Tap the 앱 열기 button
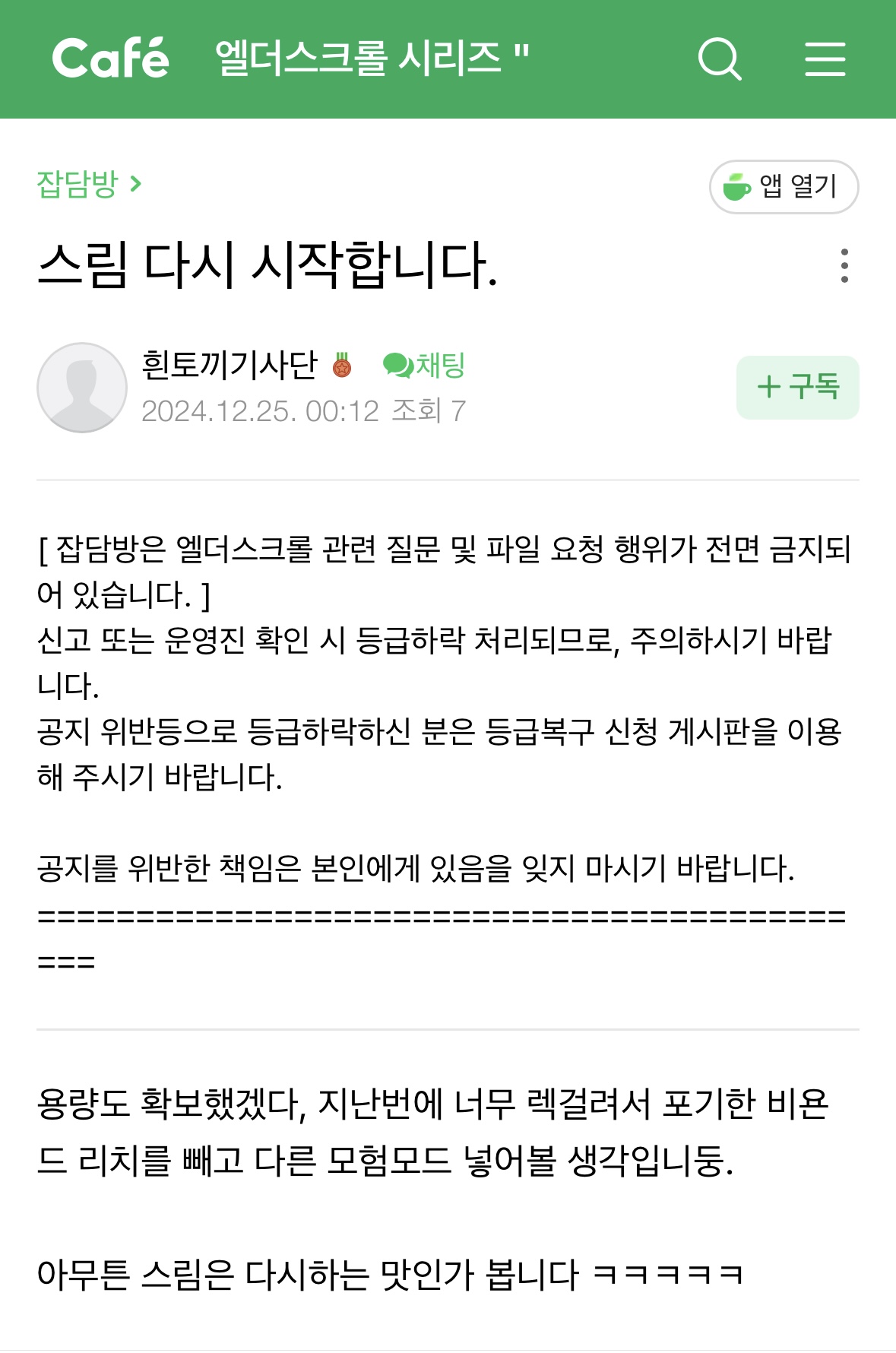The height and width of the screenshot is (1353, 896). pyautogui.click(x=784, y=186)
